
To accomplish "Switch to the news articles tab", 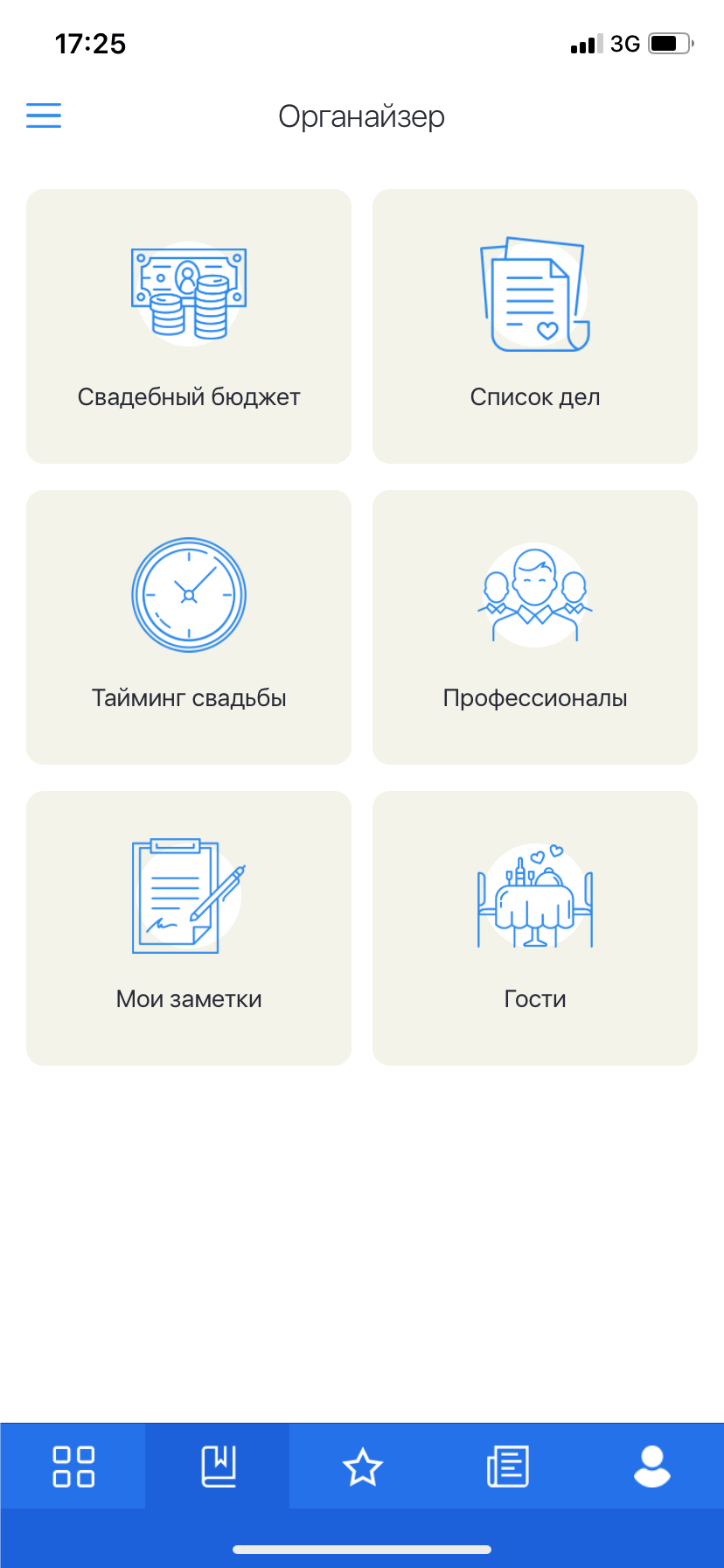I will [507, 1466].
